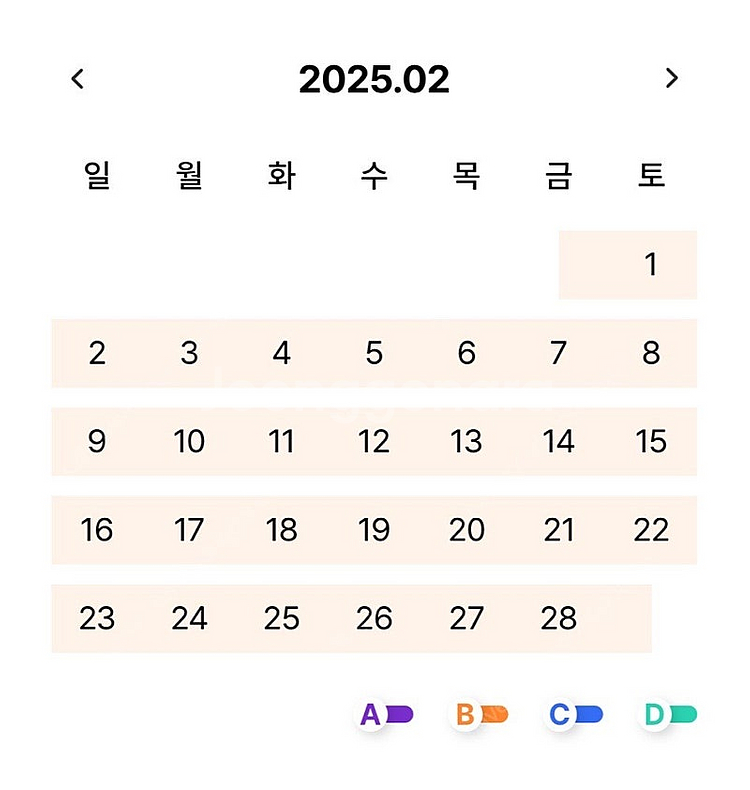Choose the 28th on the calendar
Screen dimensions: 750x790
(558, 618)
